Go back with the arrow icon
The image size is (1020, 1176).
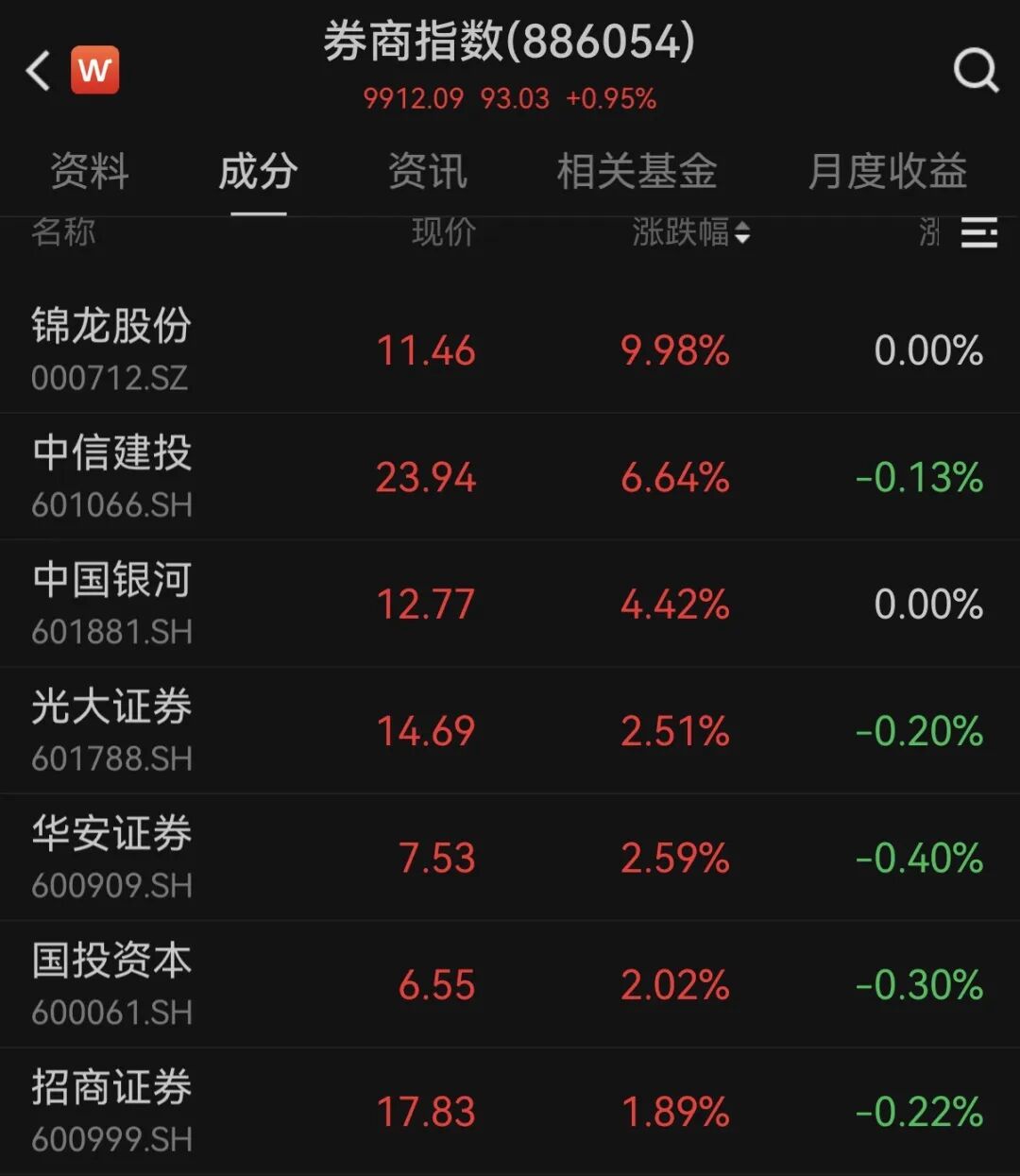(38, 71)
